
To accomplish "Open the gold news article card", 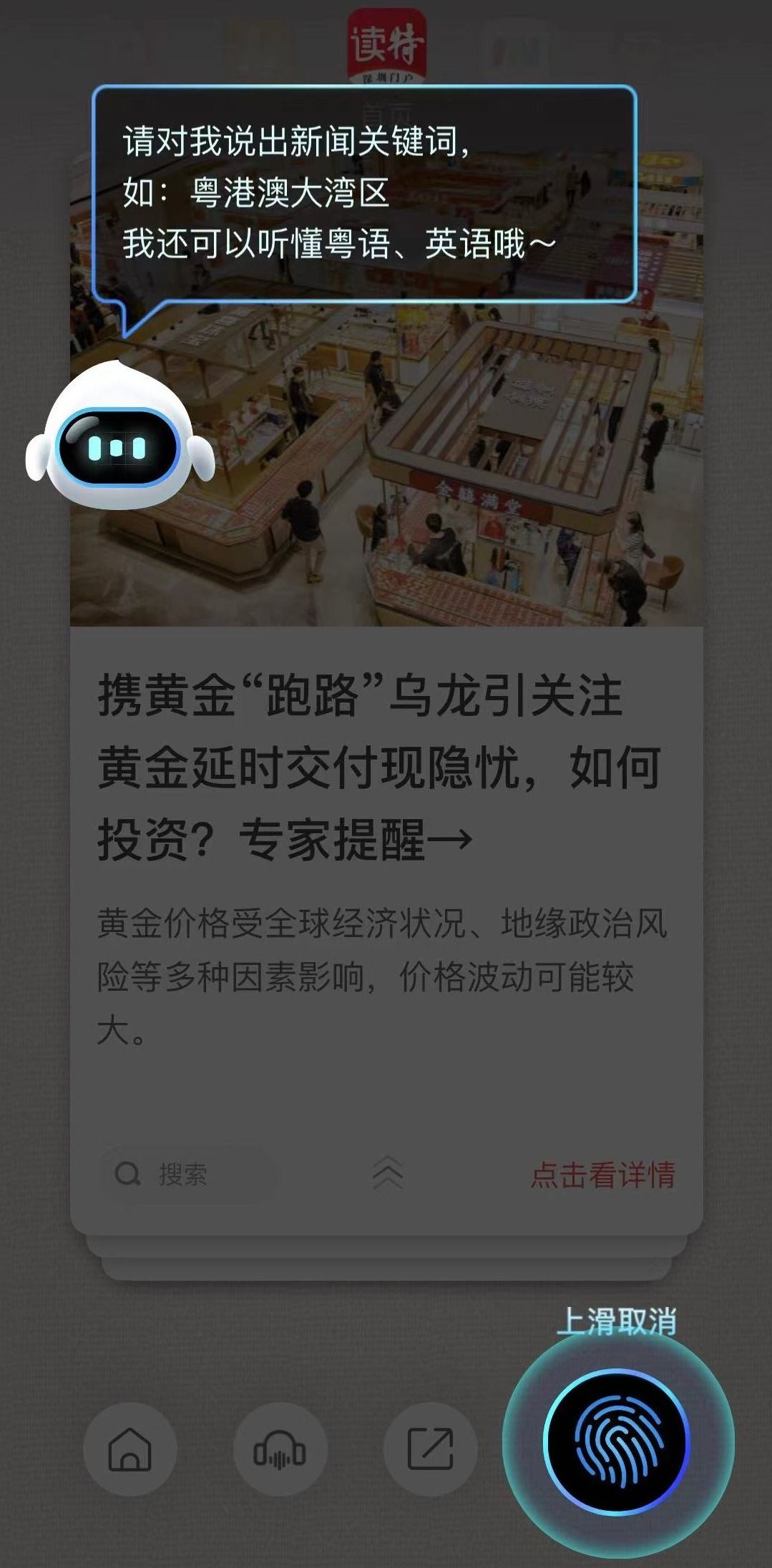I will pyautogui.click(x=386, y=765).
